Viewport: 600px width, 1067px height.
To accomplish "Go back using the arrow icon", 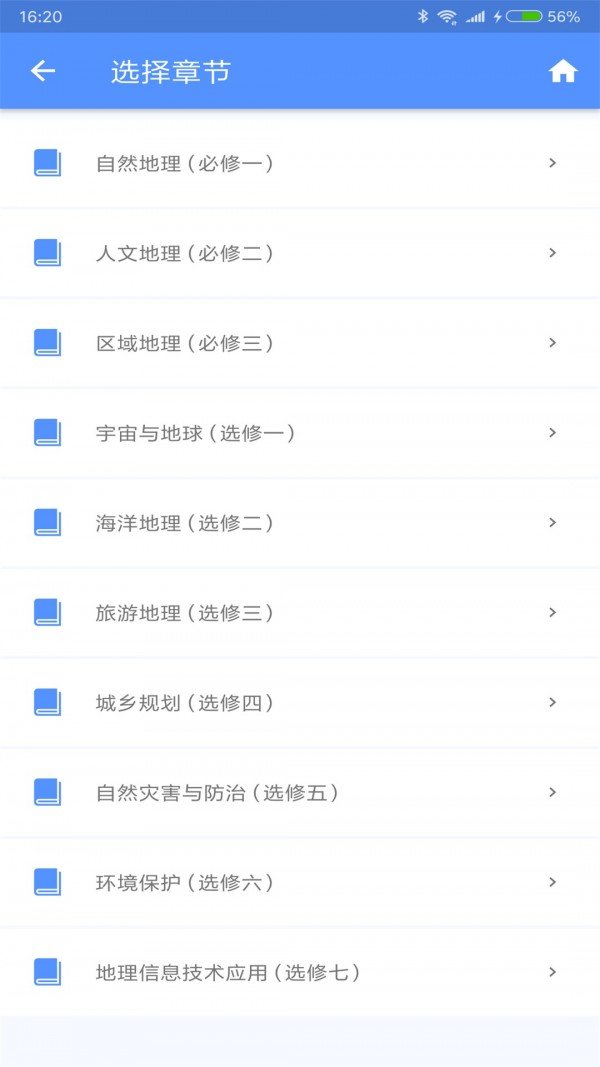I will [43, 71].
